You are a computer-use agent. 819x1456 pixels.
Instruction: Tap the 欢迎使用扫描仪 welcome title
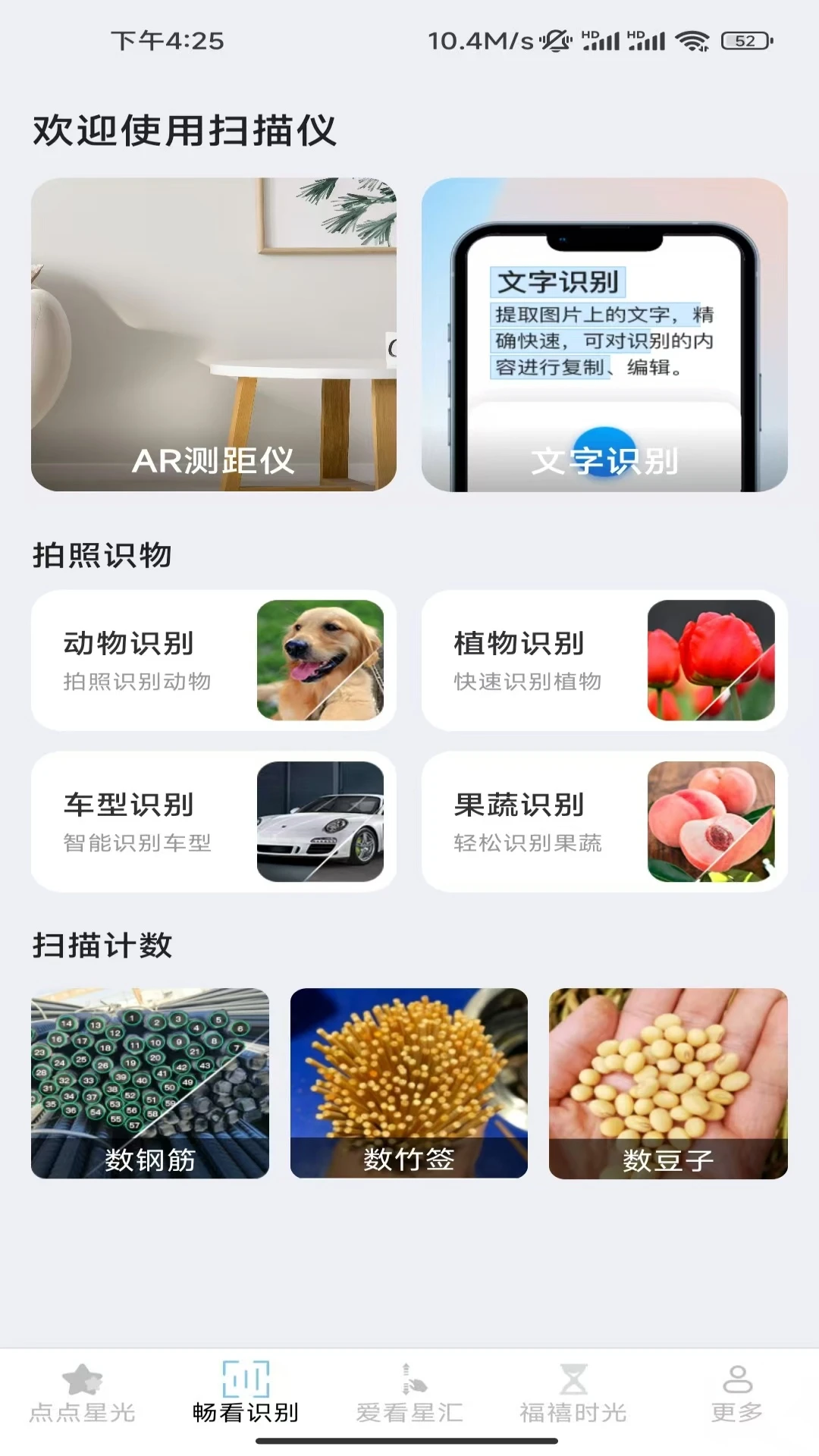tap(185, 130)
